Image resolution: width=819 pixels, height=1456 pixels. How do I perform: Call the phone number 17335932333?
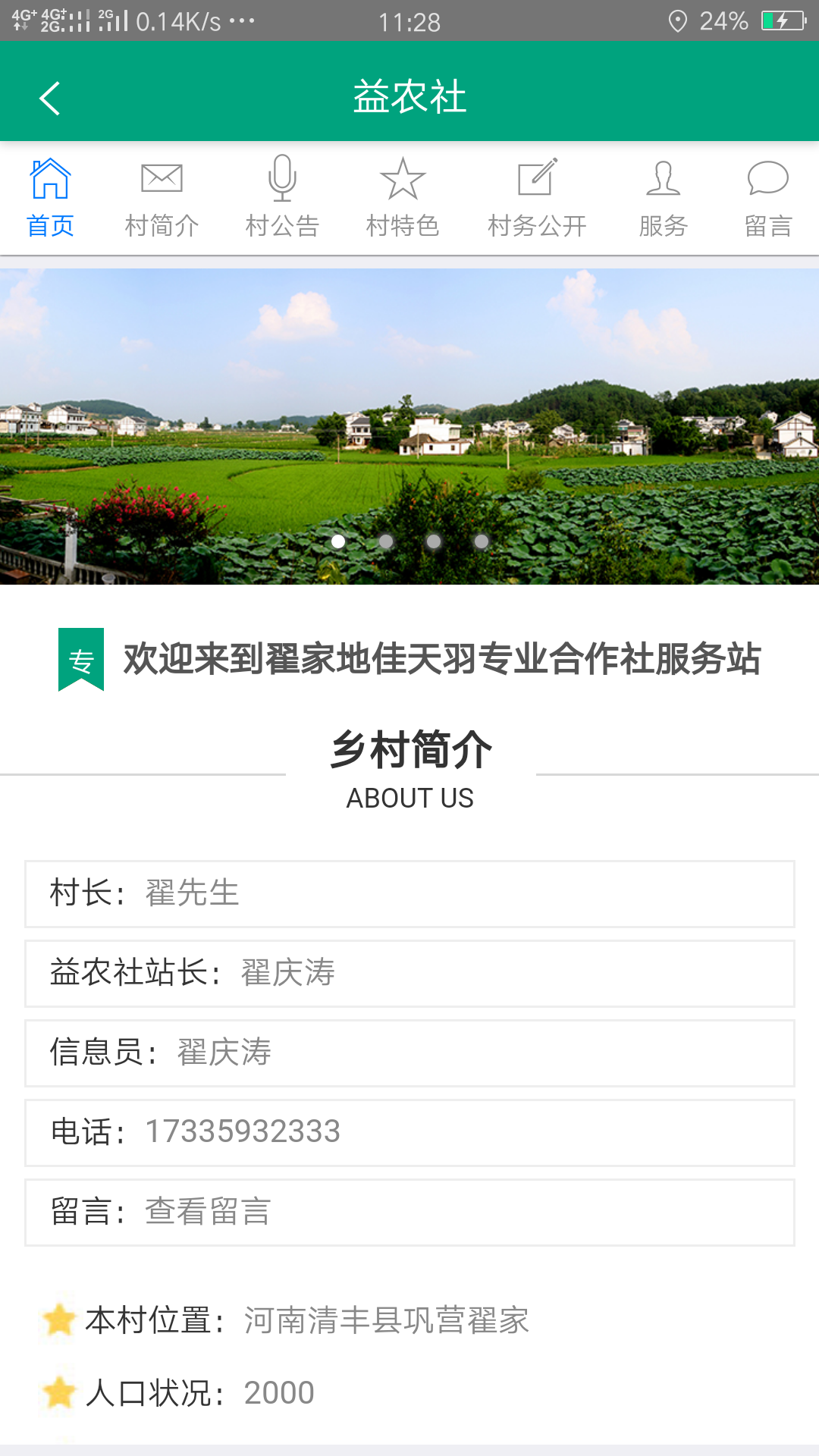tap(243, 1131)
